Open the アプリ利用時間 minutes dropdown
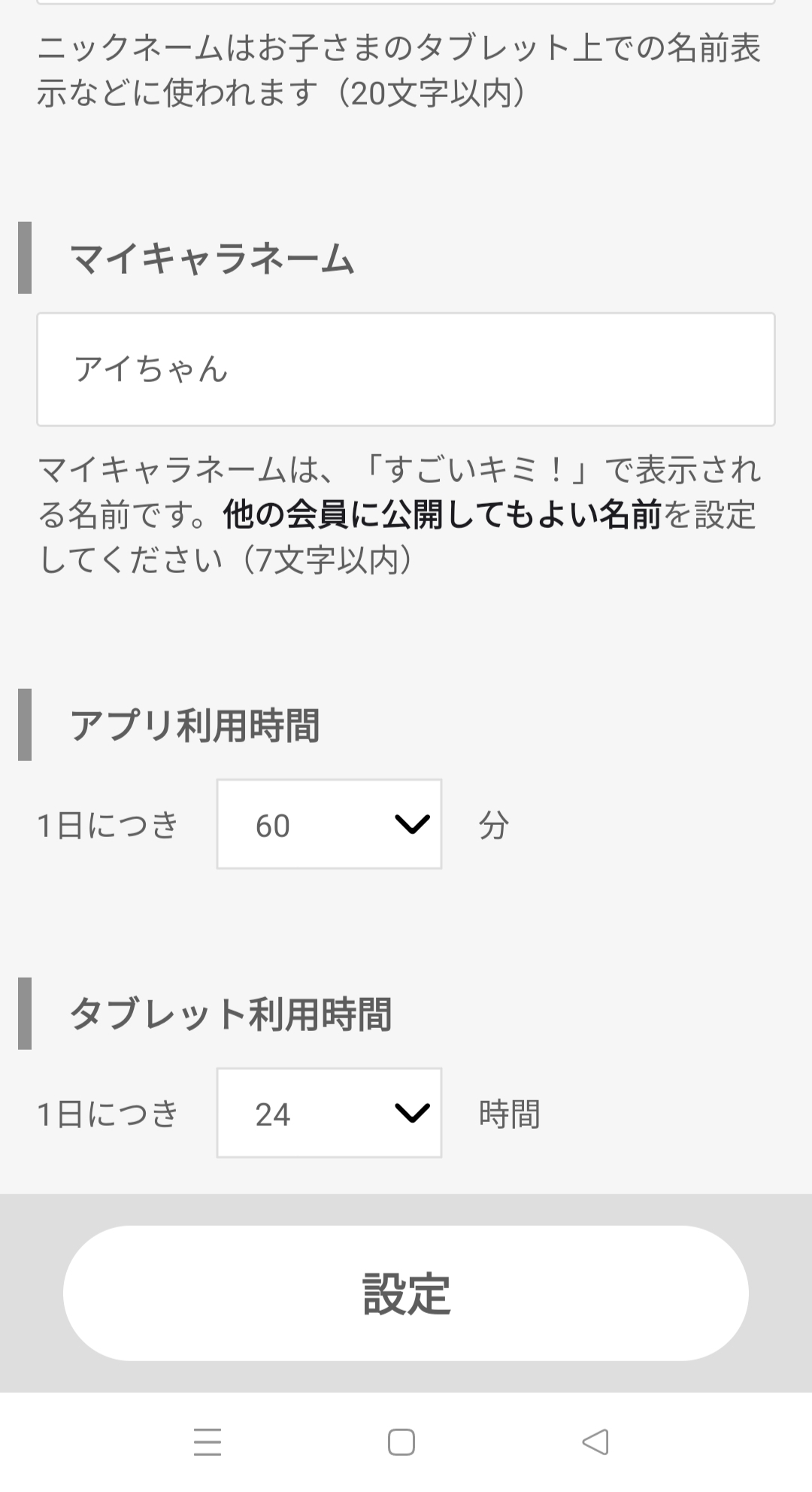Viewport: 812px width, 1492px height. pos(329,824)
